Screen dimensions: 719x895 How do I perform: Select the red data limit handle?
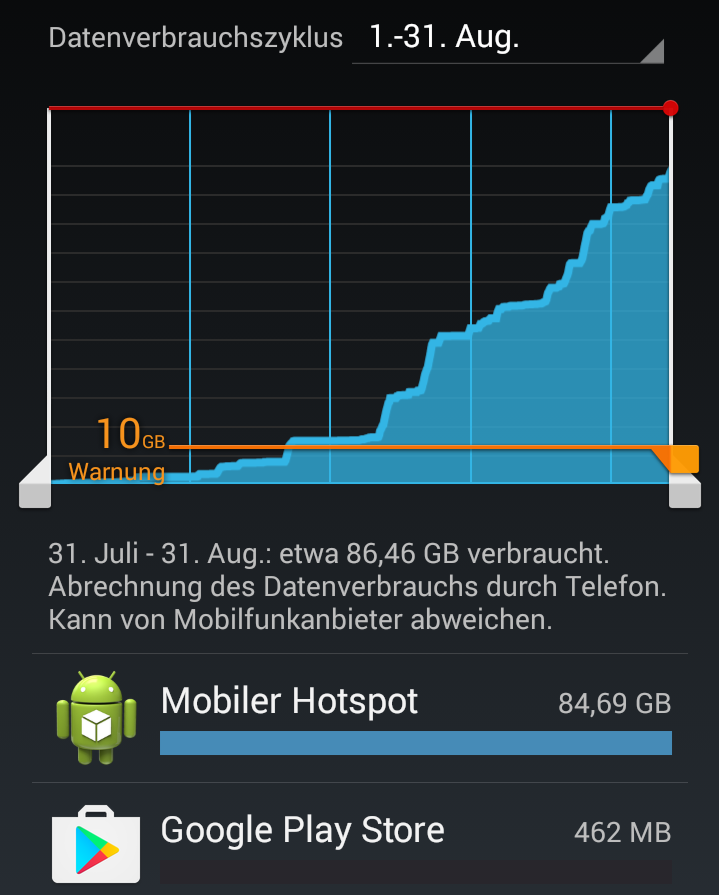coord(670,108)
